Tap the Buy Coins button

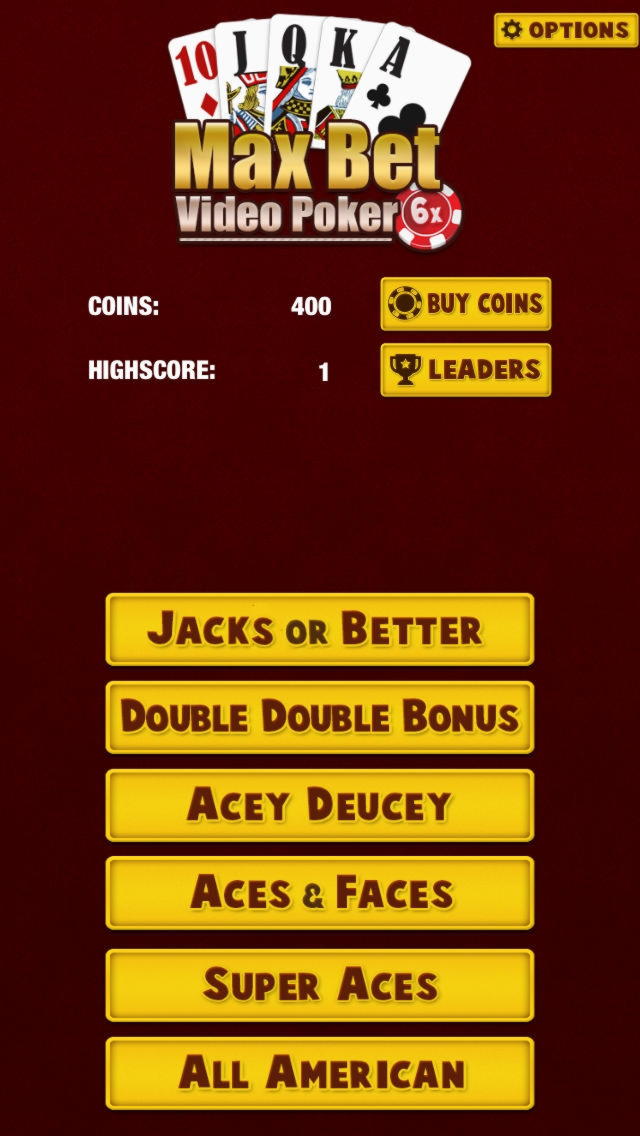pos(465,304)
